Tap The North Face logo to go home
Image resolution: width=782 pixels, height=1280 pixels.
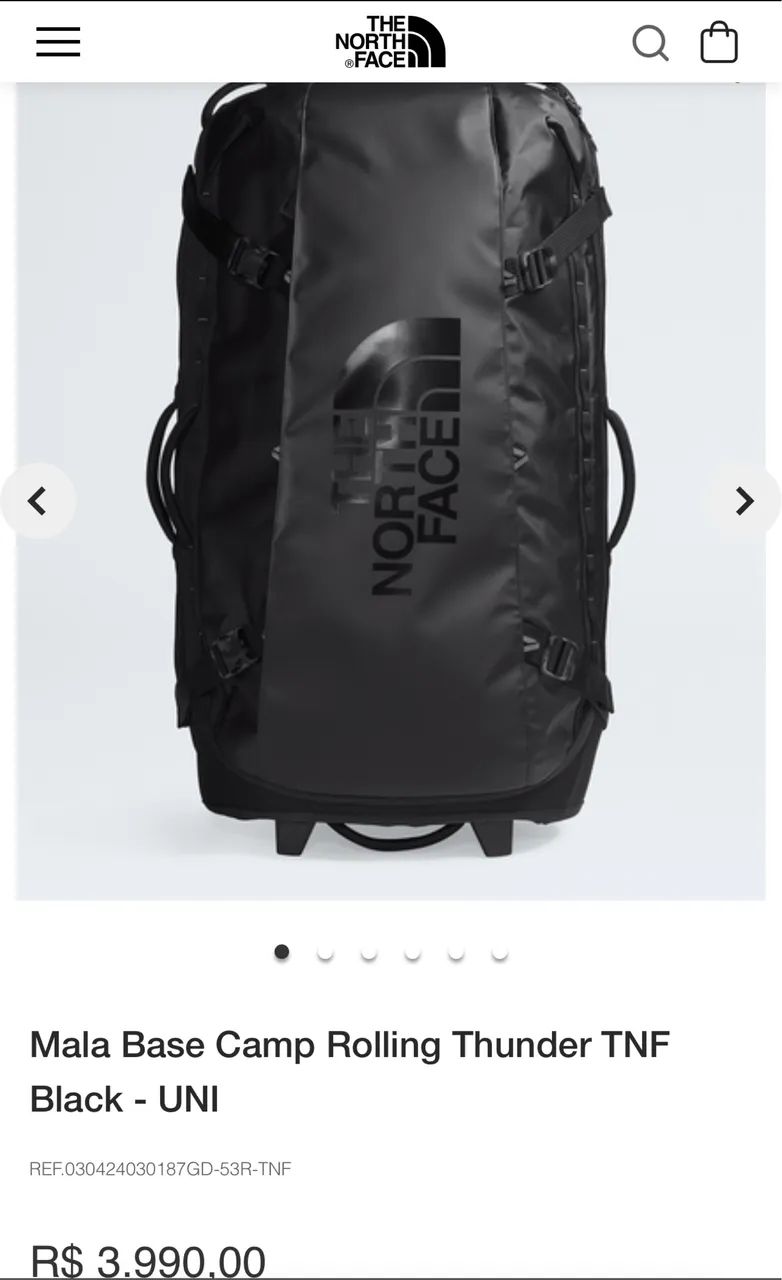390,42
